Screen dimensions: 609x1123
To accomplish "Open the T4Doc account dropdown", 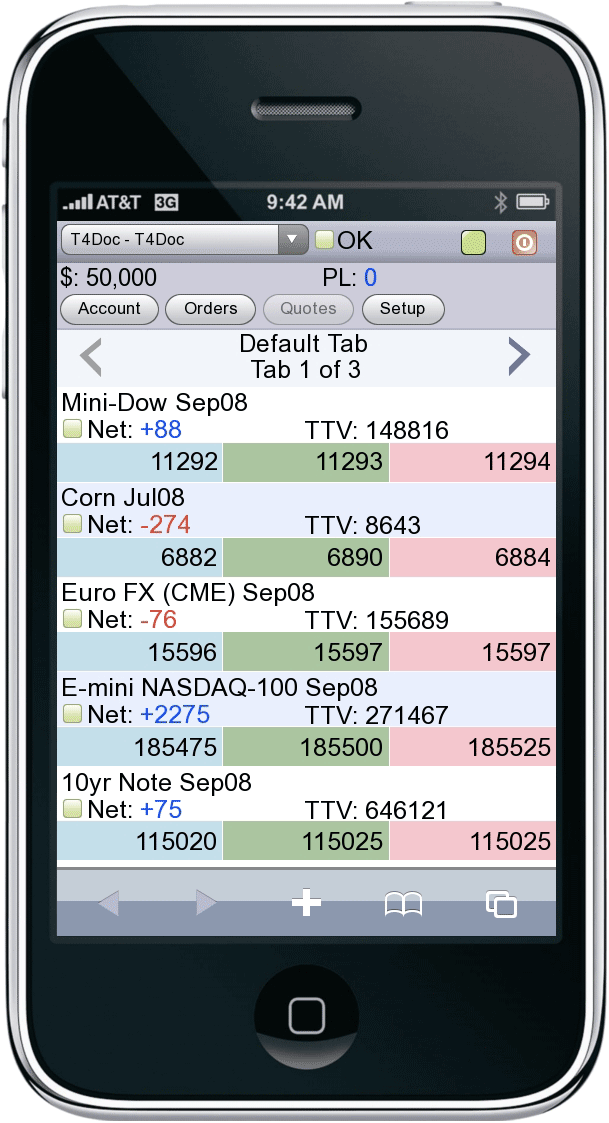I will (184, 240).
